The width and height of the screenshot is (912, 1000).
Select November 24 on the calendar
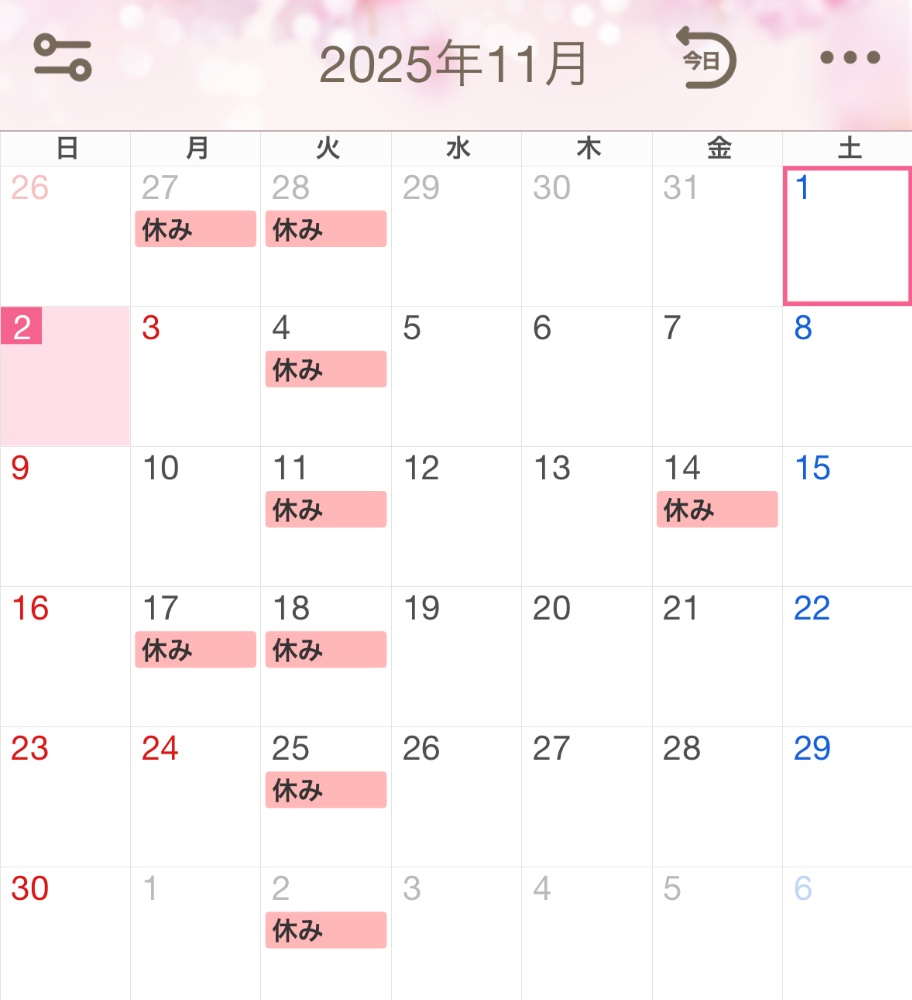pyautogui.click(x=195, y=796)
